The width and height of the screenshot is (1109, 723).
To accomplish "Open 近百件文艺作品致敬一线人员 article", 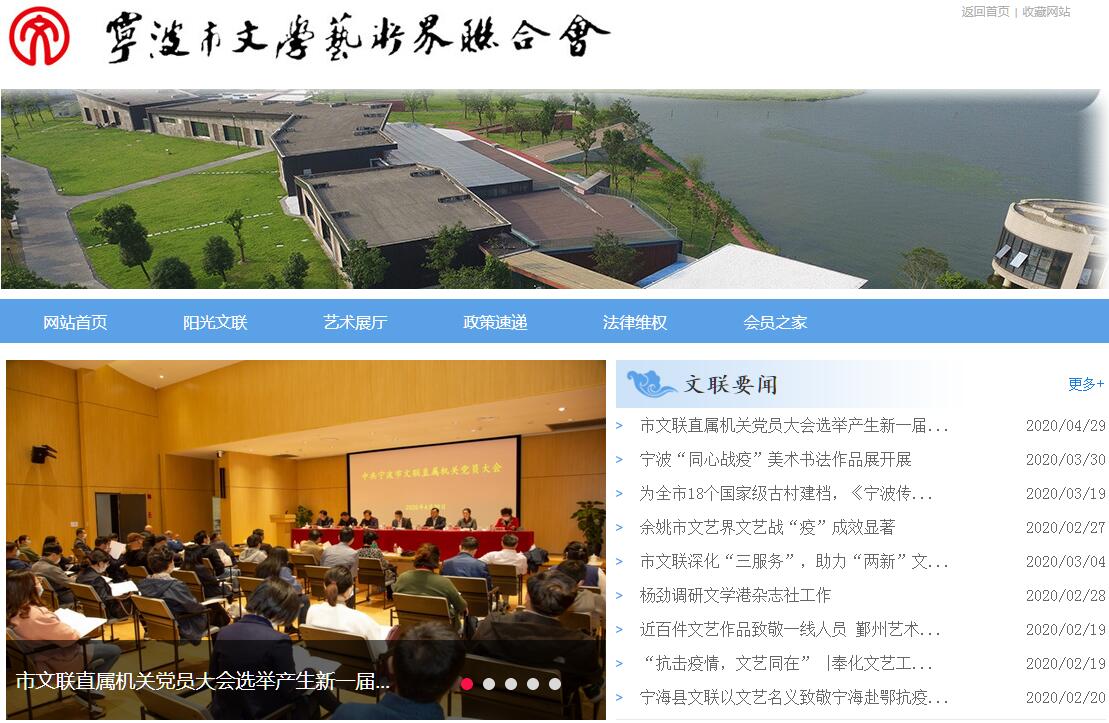I will (x=790, y=630).
